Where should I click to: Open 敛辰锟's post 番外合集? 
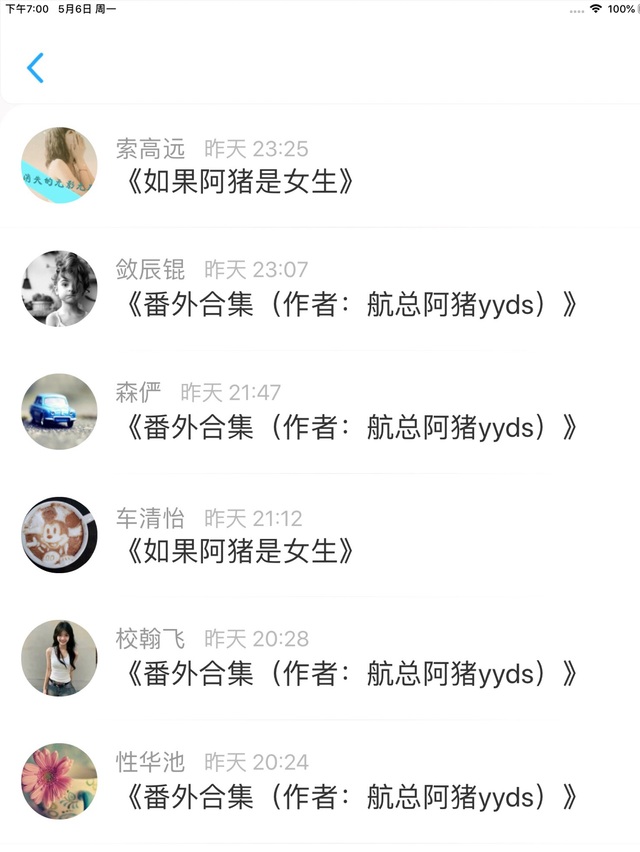pyautogui.click(x=346, y=304)
